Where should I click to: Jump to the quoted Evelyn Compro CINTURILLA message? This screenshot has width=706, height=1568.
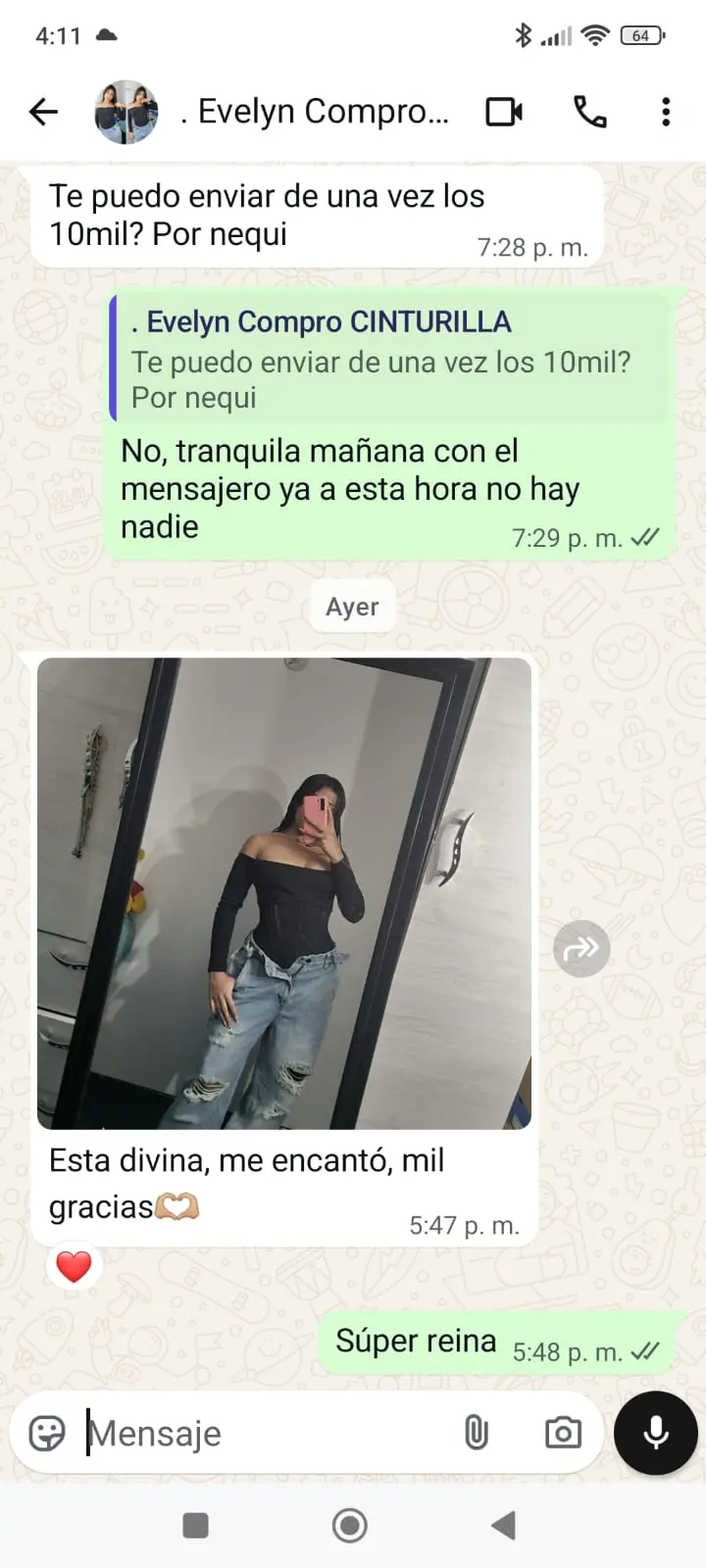click(x=389, y=359)
